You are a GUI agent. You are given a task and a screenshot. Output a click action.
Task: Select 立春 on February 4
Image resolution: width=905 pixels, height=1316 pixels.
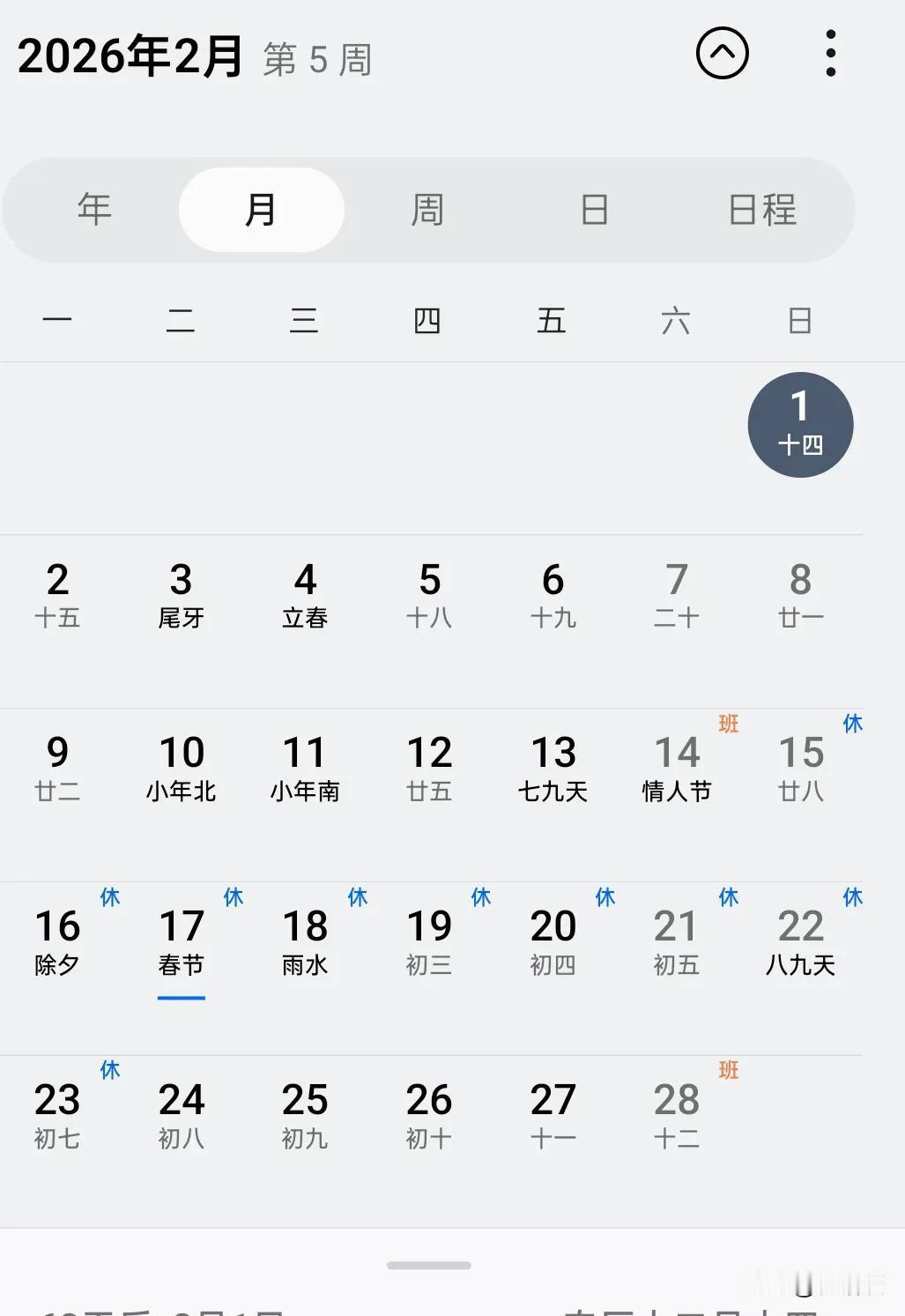click(x=304, y=592)
